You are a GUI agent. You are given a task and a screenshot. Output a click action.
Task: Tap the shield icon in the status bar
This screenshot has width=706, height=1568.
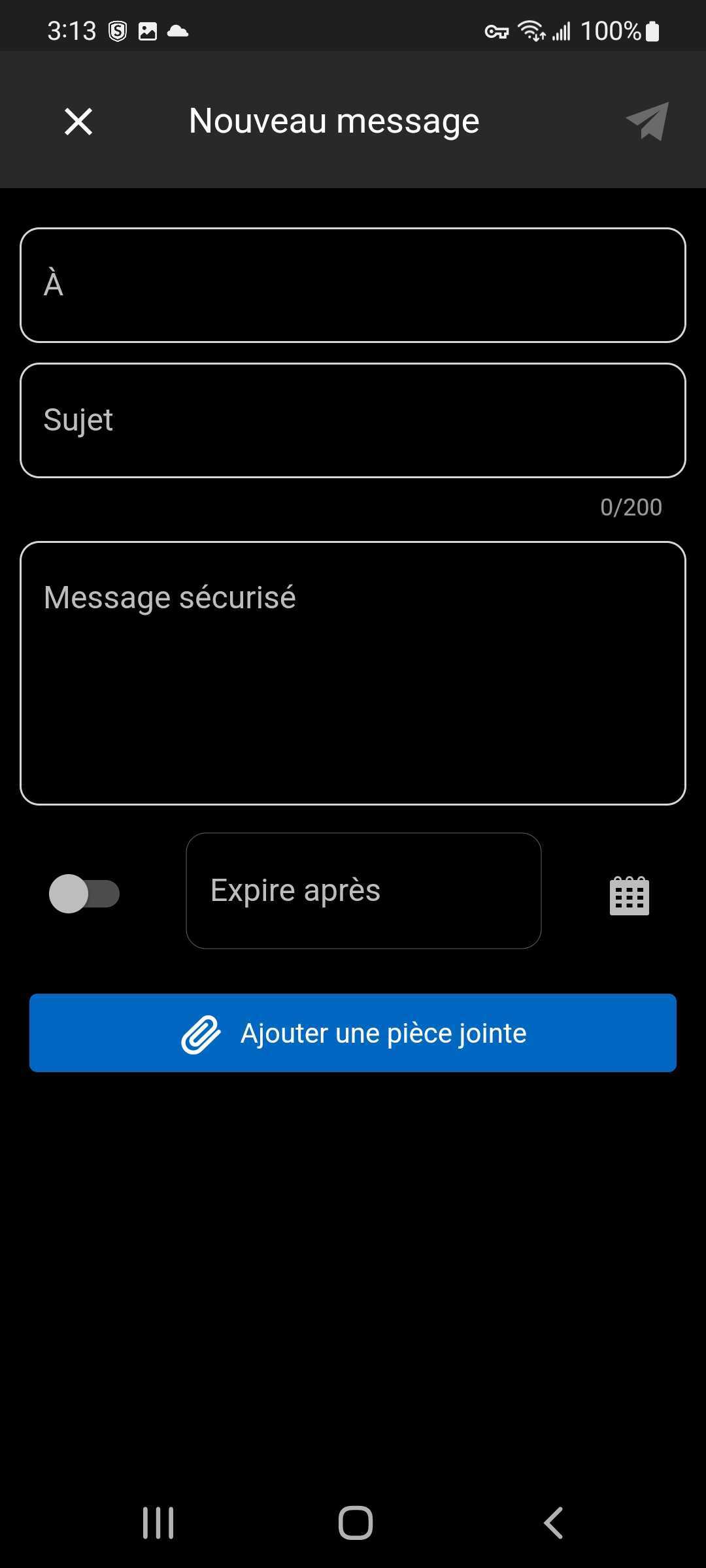pos(116,30)
